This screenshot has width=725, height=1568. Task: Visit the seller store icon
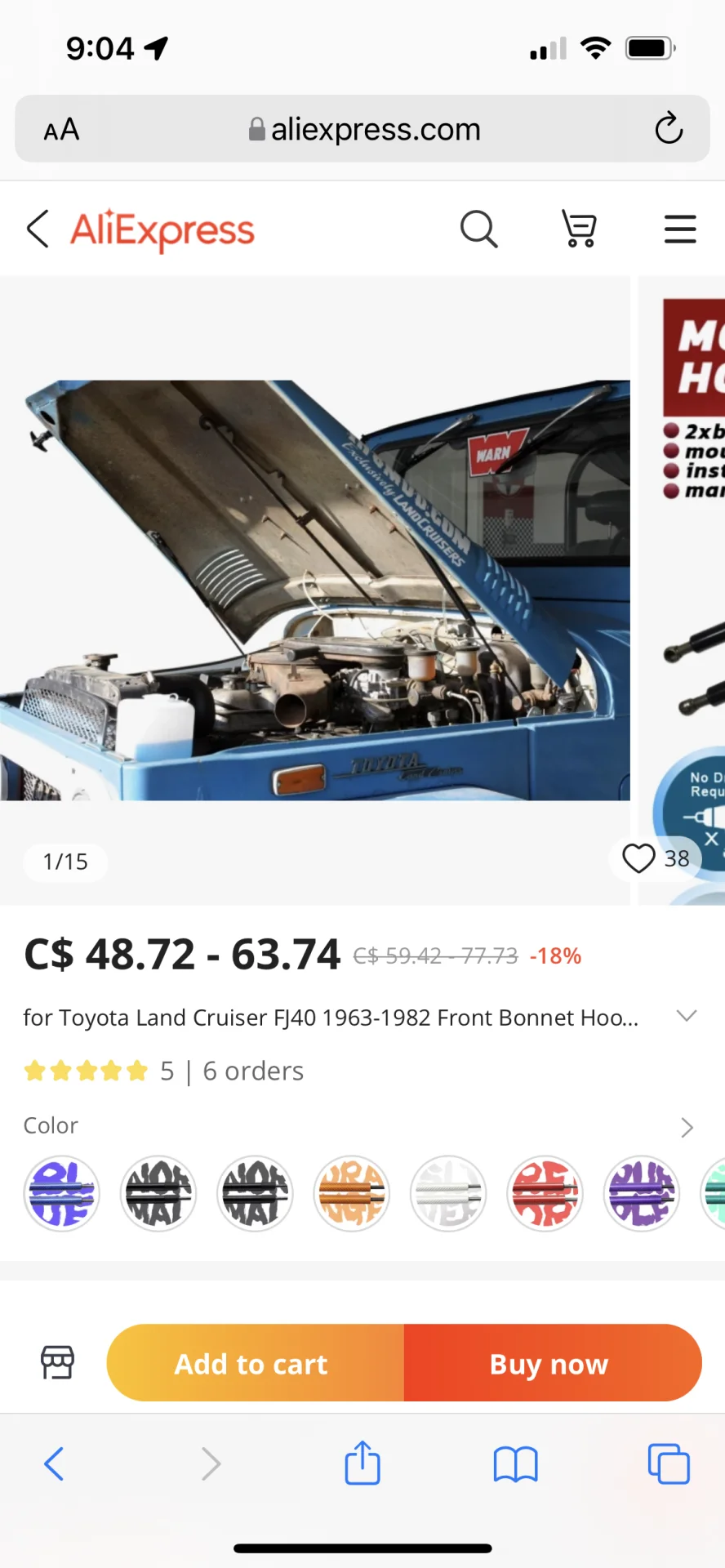click(x=57, y=1362)
